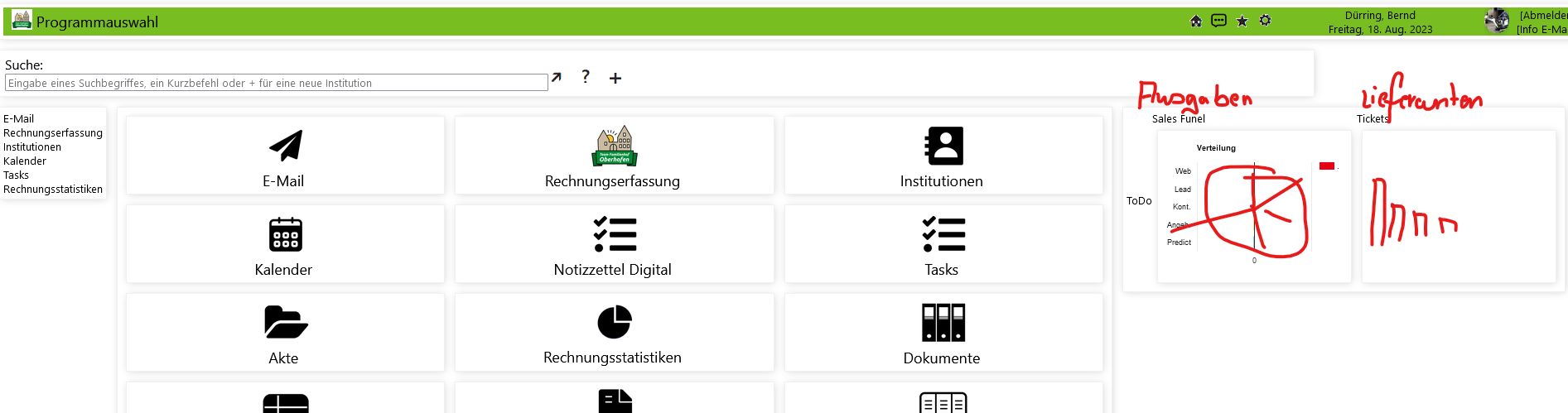Viewport: 1568px width, 413px height.
Task: Open the Institutionen tile
Action: click(x=943, y=156)
